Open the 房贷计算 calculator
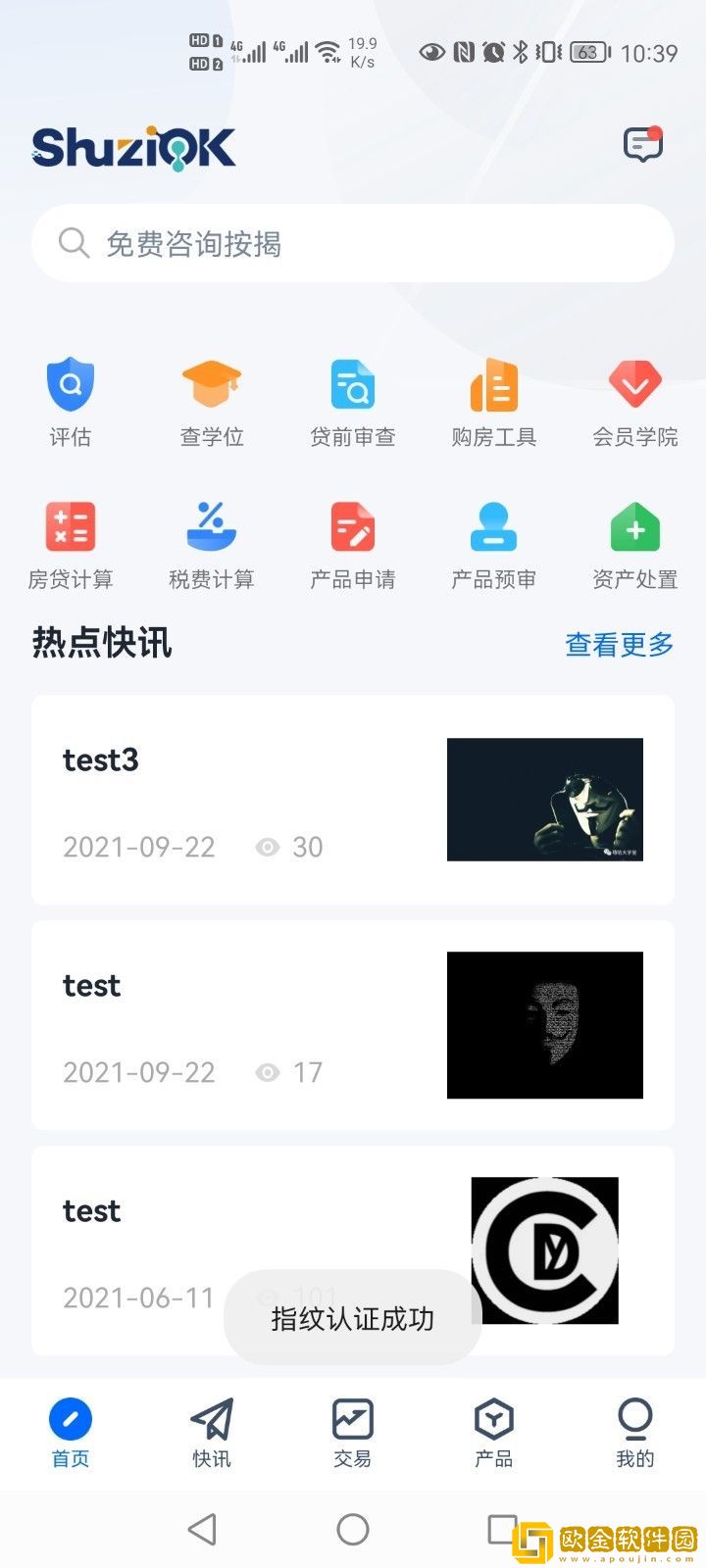The width and height of the screenshot is (706, 1568). [71, 545]
